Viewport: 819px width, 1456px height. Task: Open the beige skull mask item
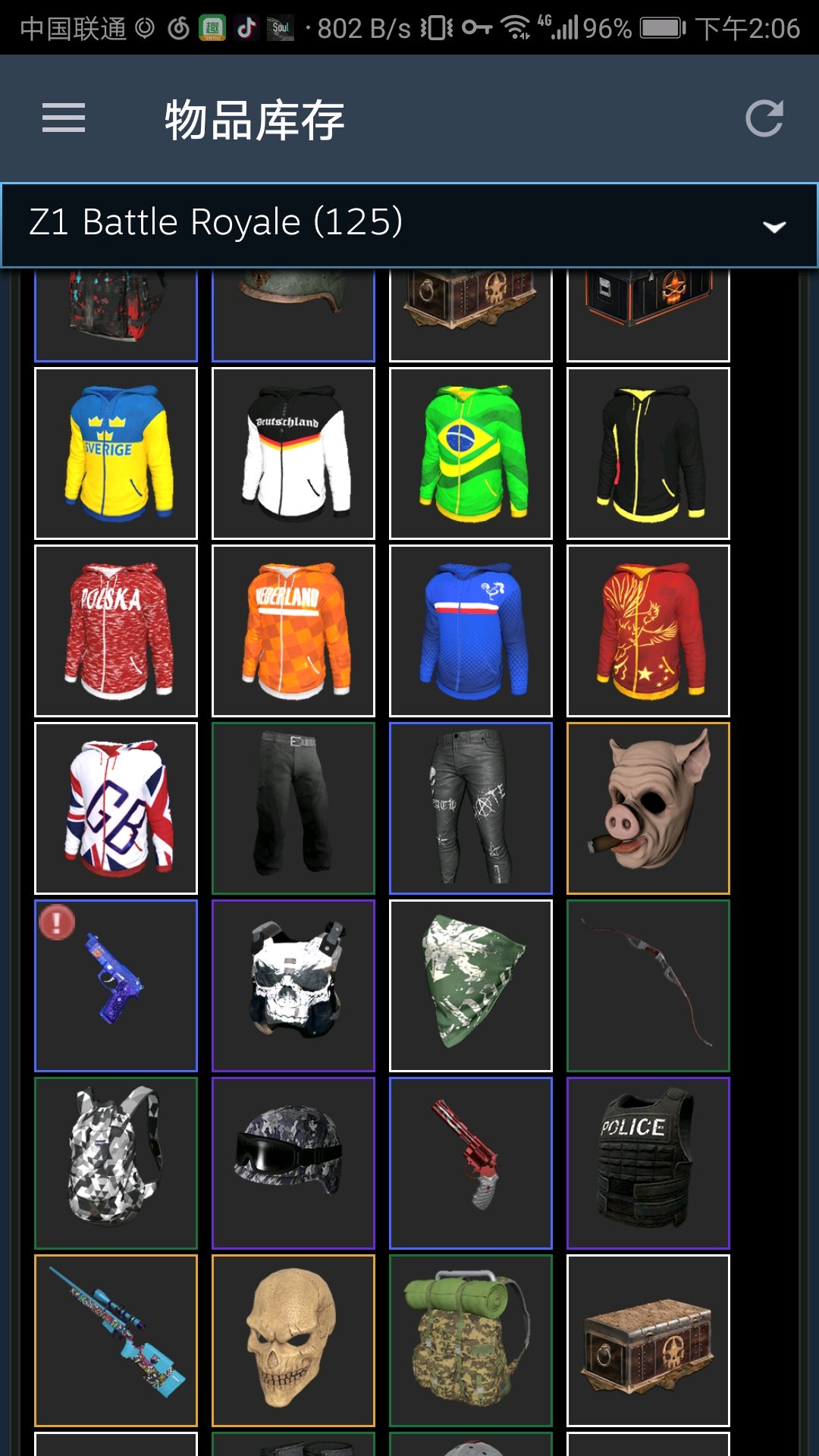tap(293, 1341)
